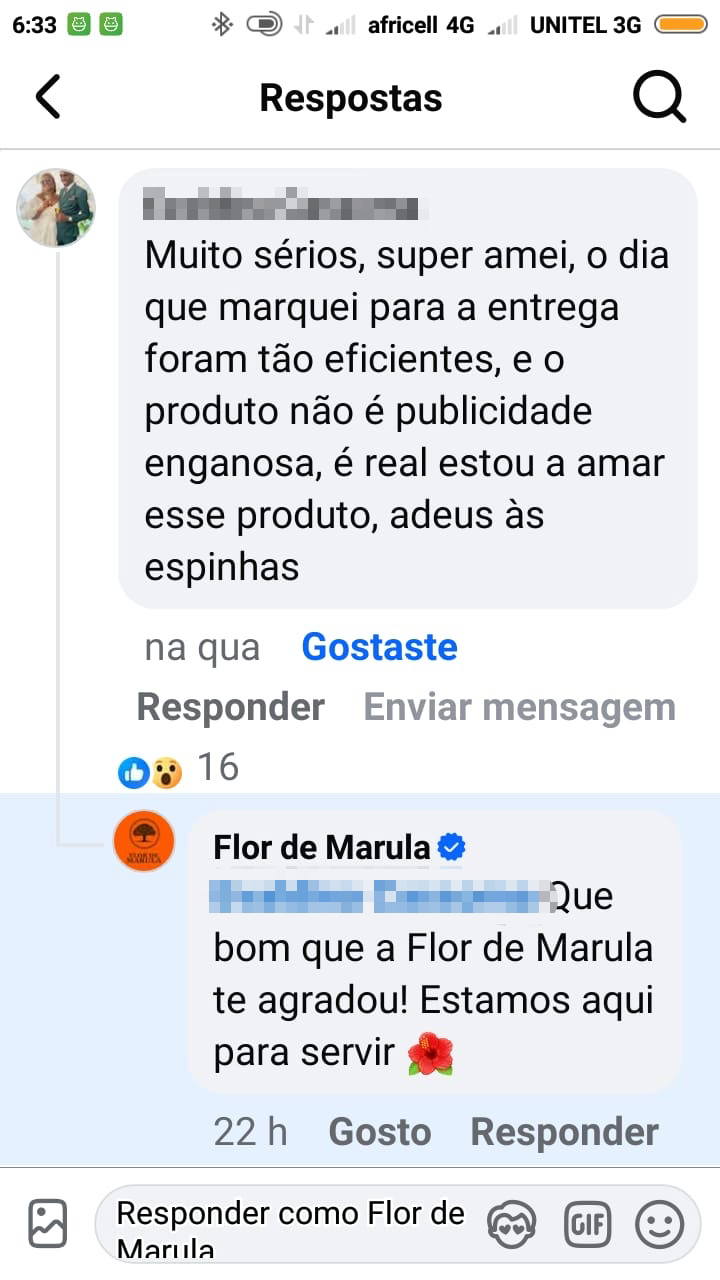Attach a photo with the image icon
720x1280 pixels.
[47, 1224]
